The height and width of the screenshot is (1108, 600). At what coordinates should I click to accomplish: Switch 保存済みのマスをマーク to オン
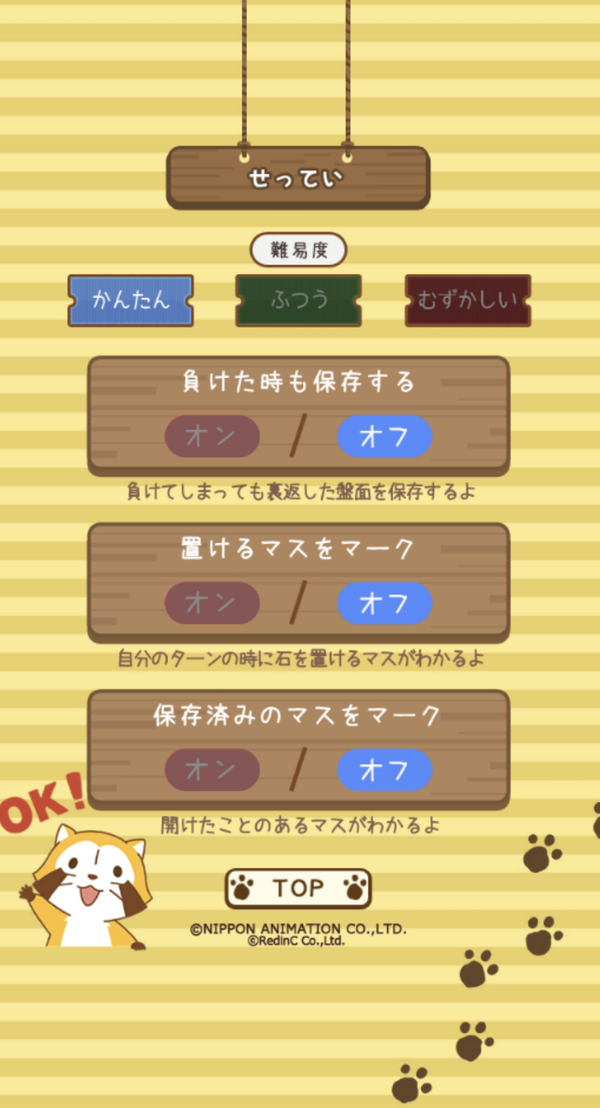coord(212,770)
